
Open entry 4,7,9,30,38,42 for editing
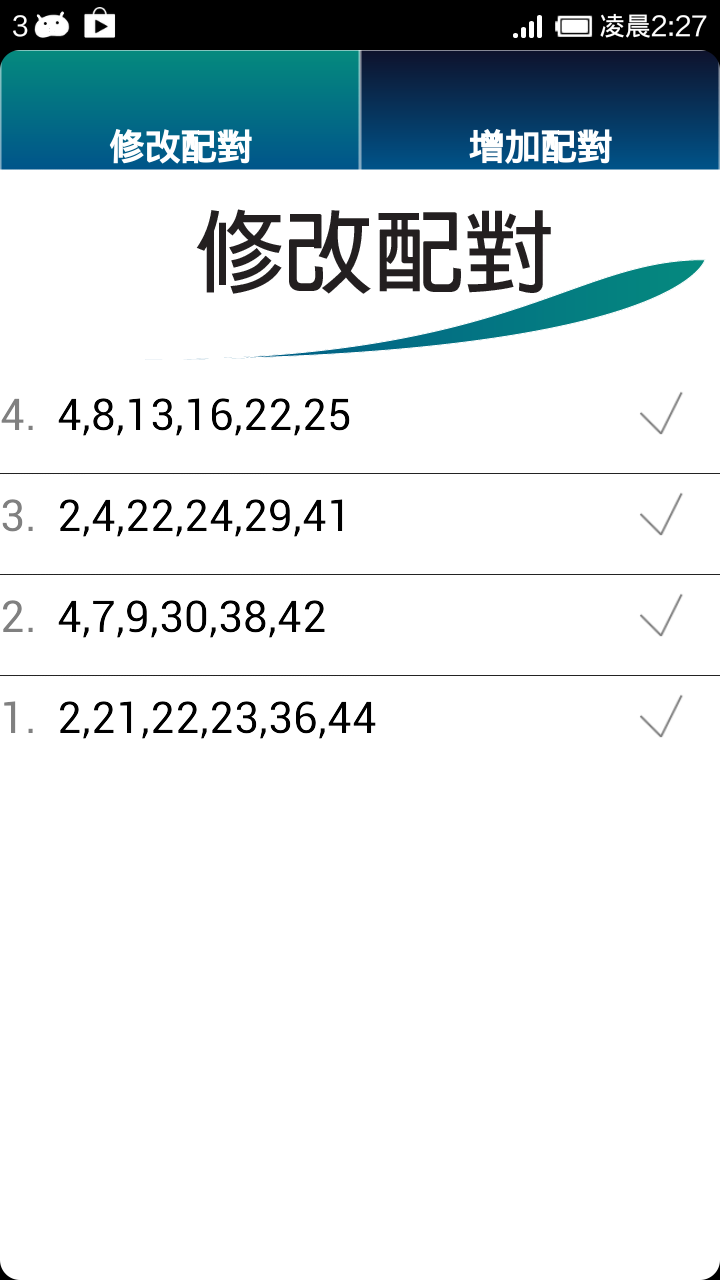[193, 618]
